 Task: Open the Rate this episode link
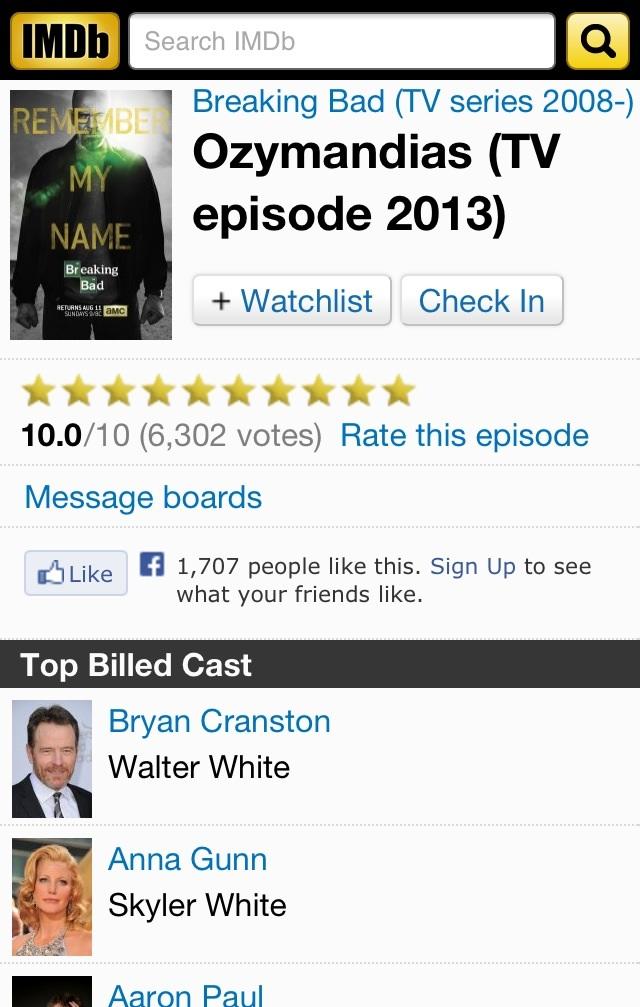coord(464,436)
